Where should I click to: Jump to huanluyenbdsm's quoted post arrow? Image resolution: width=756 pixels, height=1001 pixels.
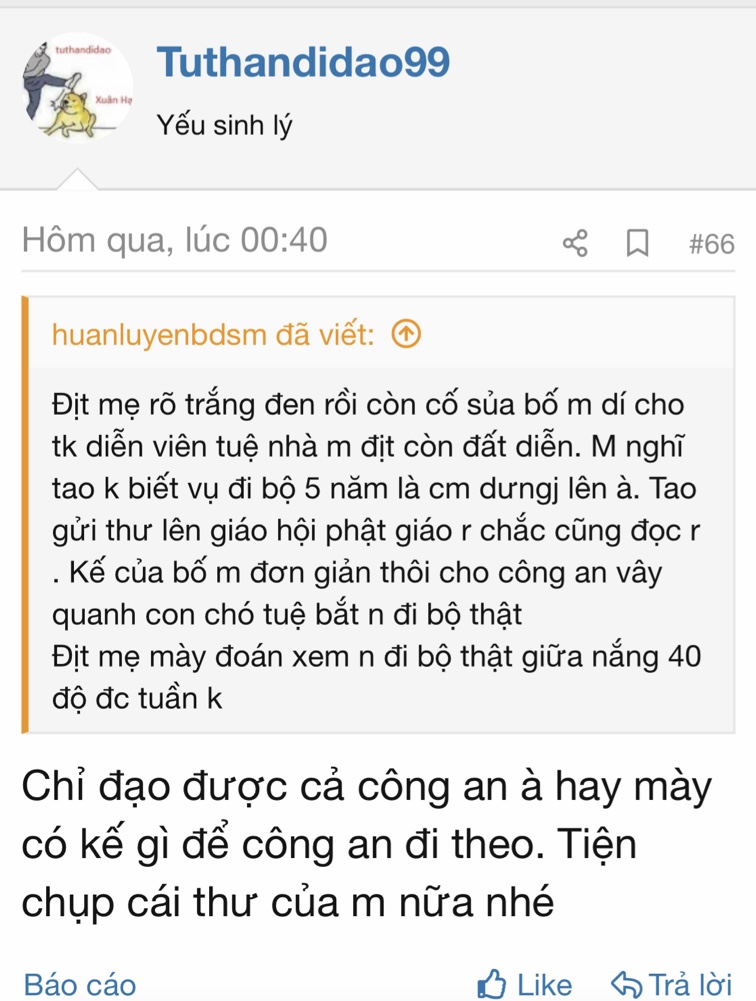[406, 335]
